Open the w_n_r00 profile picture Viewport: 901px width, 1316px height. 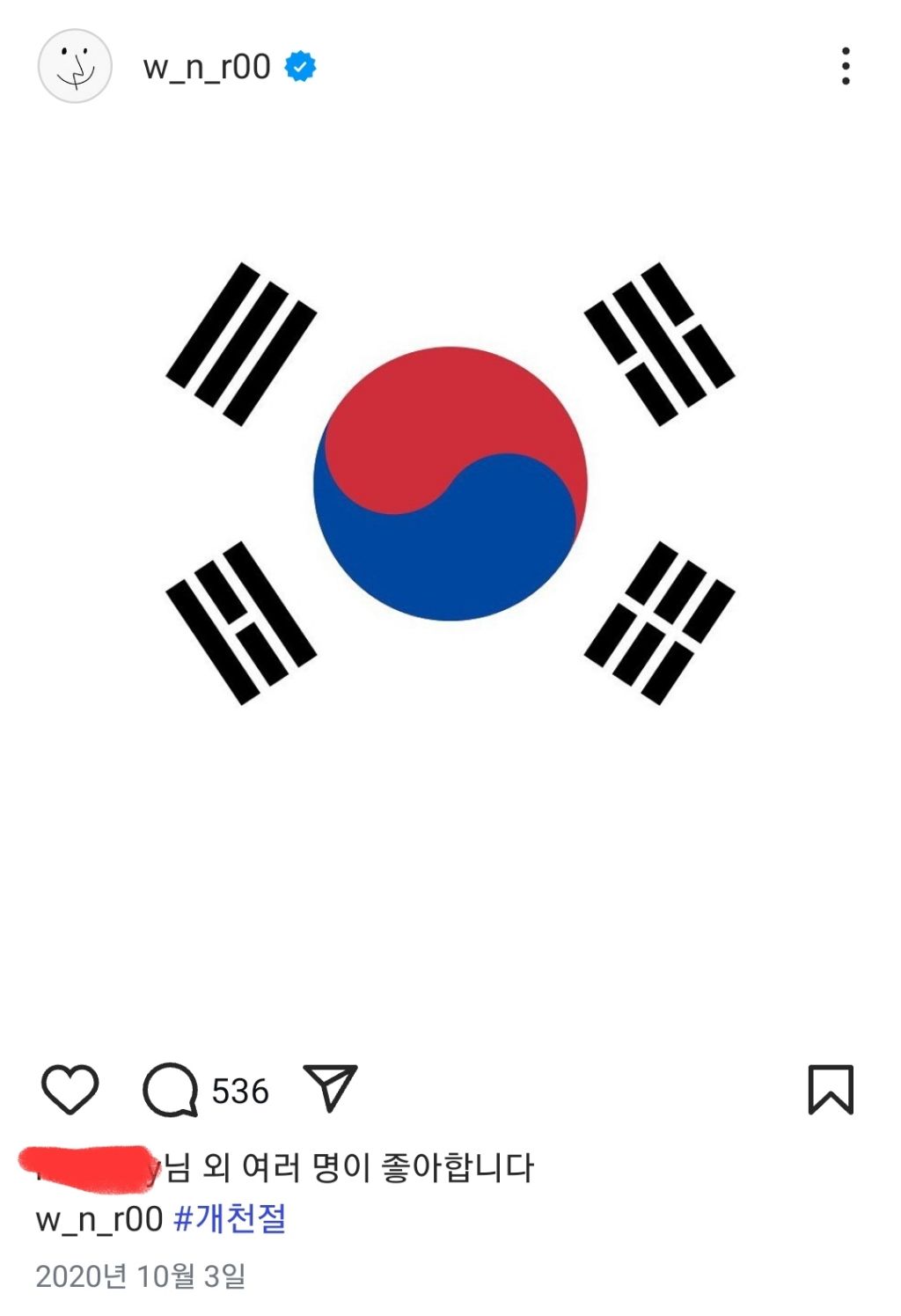[75, 66]
